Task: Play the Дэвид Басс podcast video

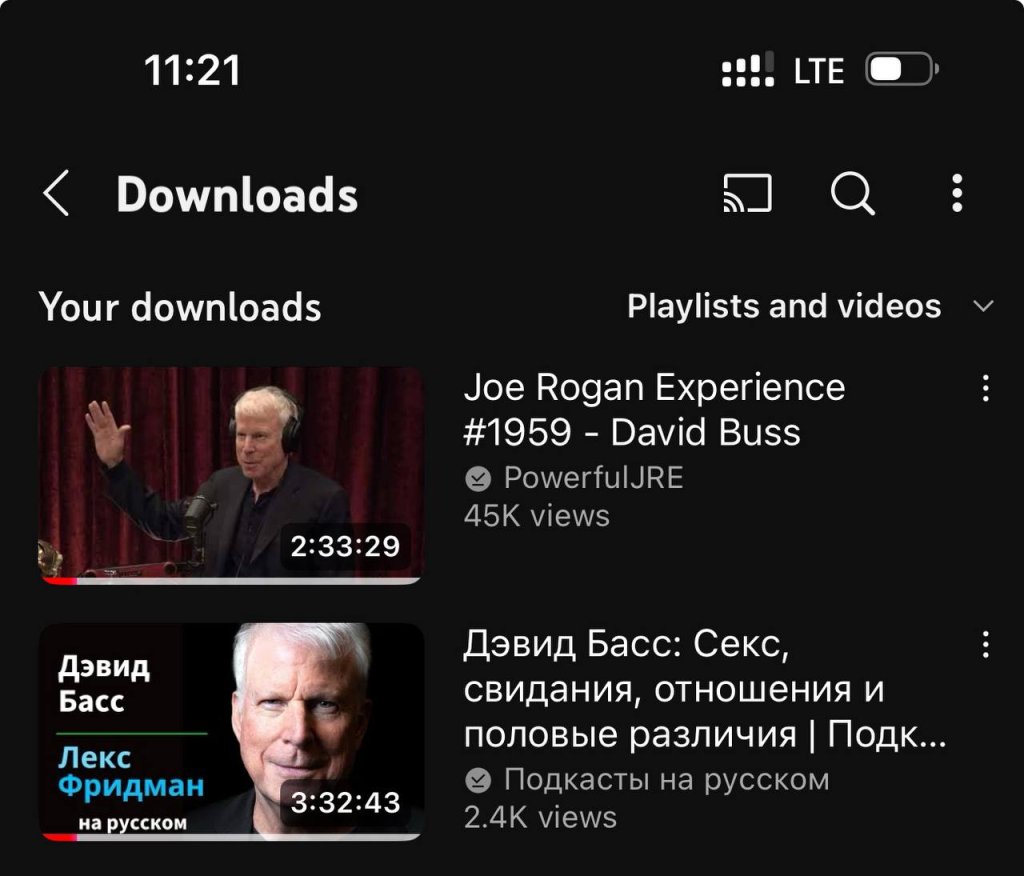Action: (x=231, y=731)
